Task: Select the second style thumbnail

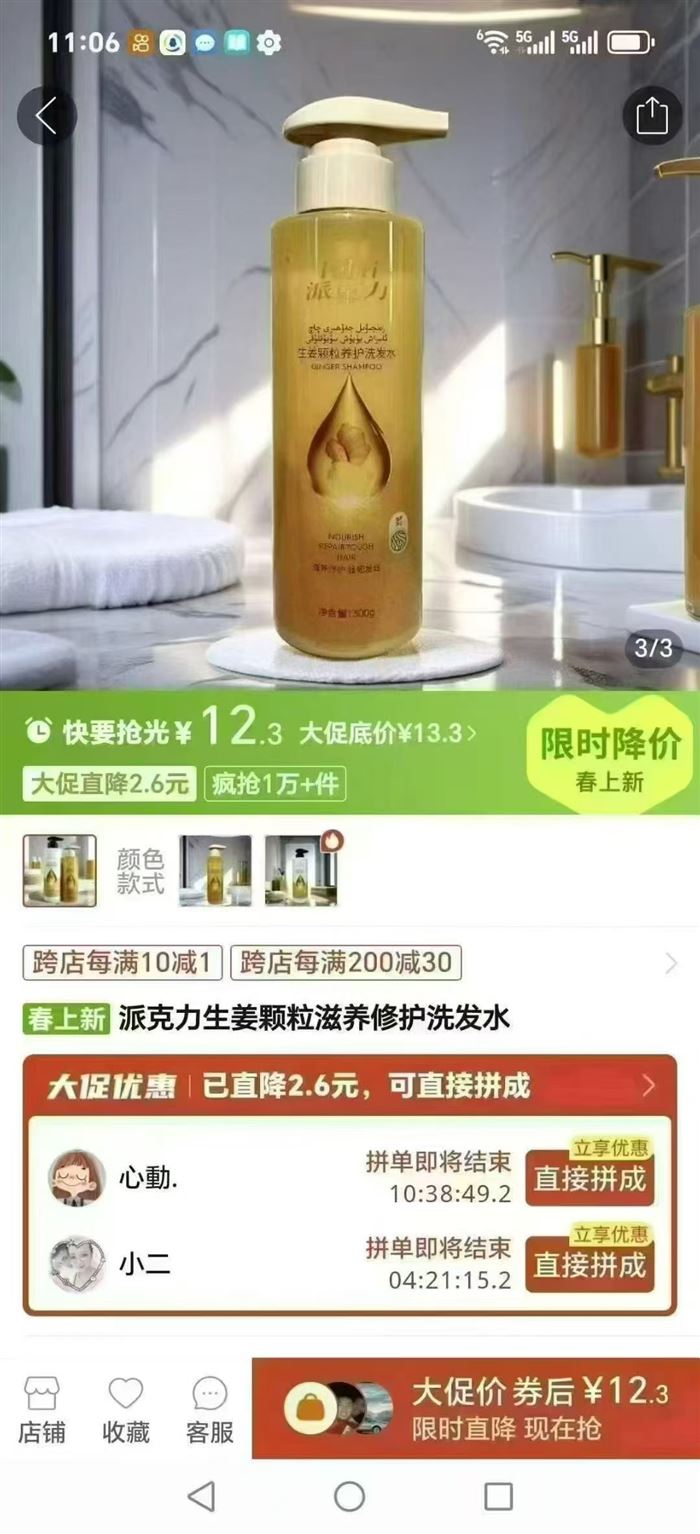Action: click(215, 870)
